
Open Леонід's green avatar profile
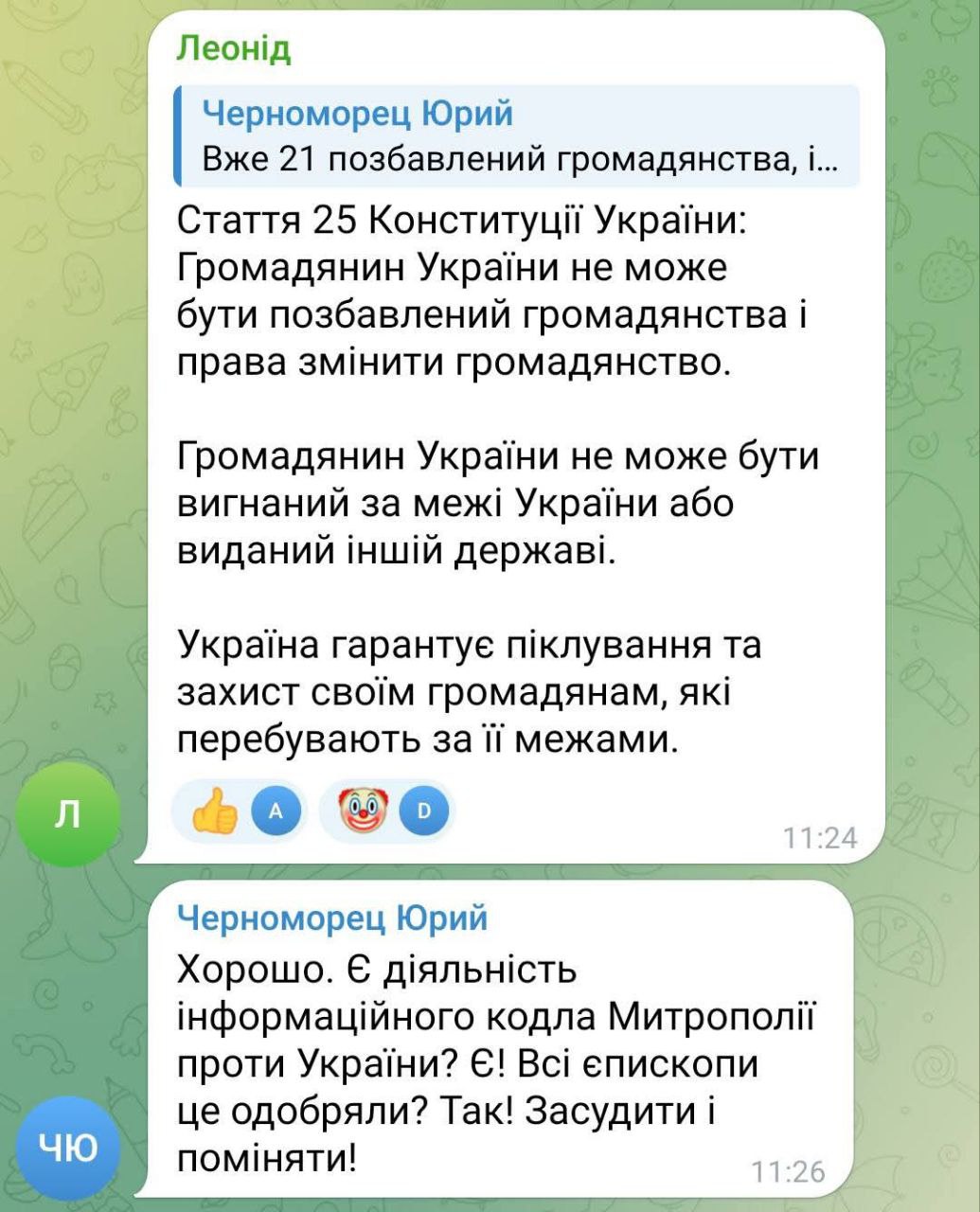pos(68,813)
